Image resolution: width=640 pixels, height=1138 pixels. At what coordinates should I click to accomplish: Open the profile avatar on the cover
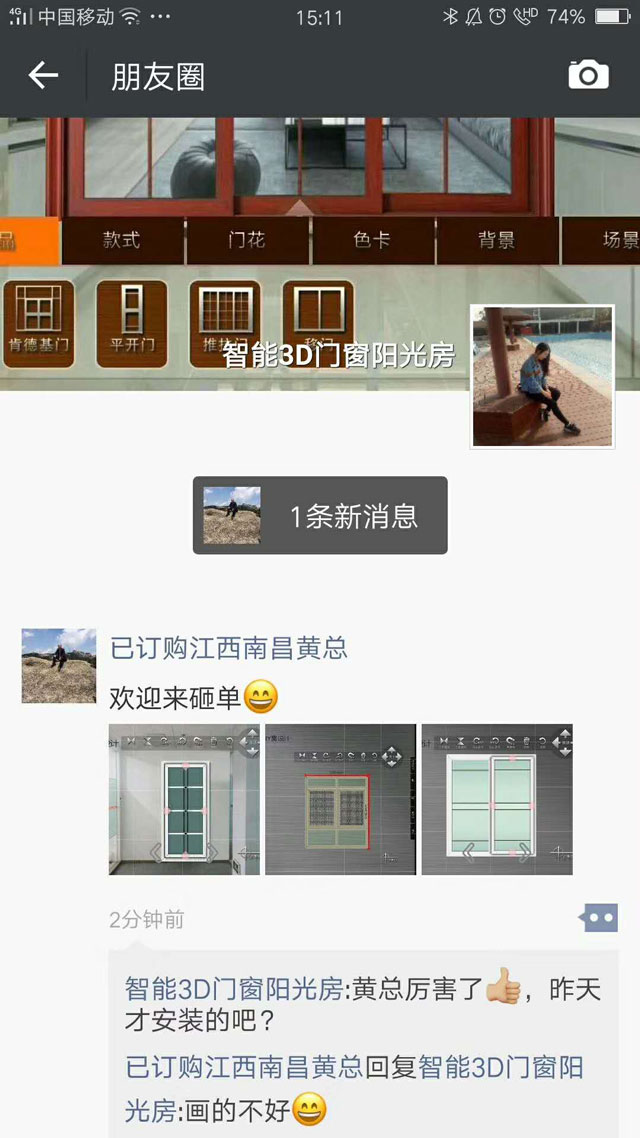pos(542,376)
